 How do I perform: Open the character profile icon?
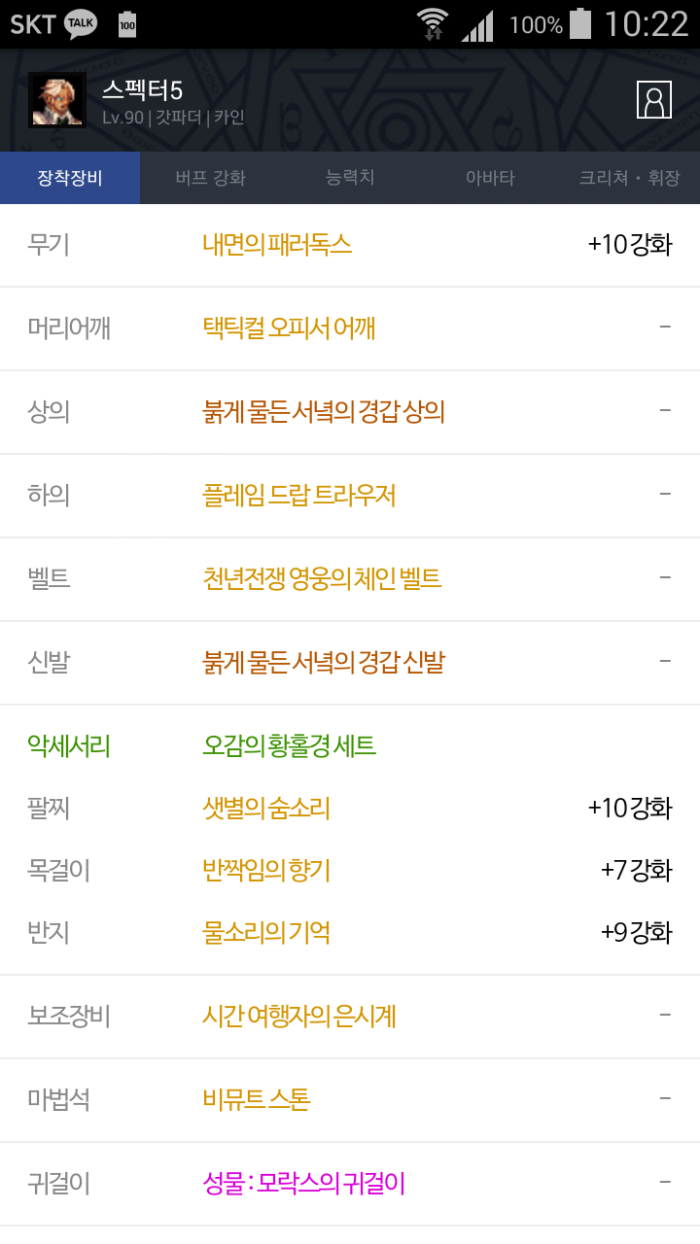pos(654,99)
